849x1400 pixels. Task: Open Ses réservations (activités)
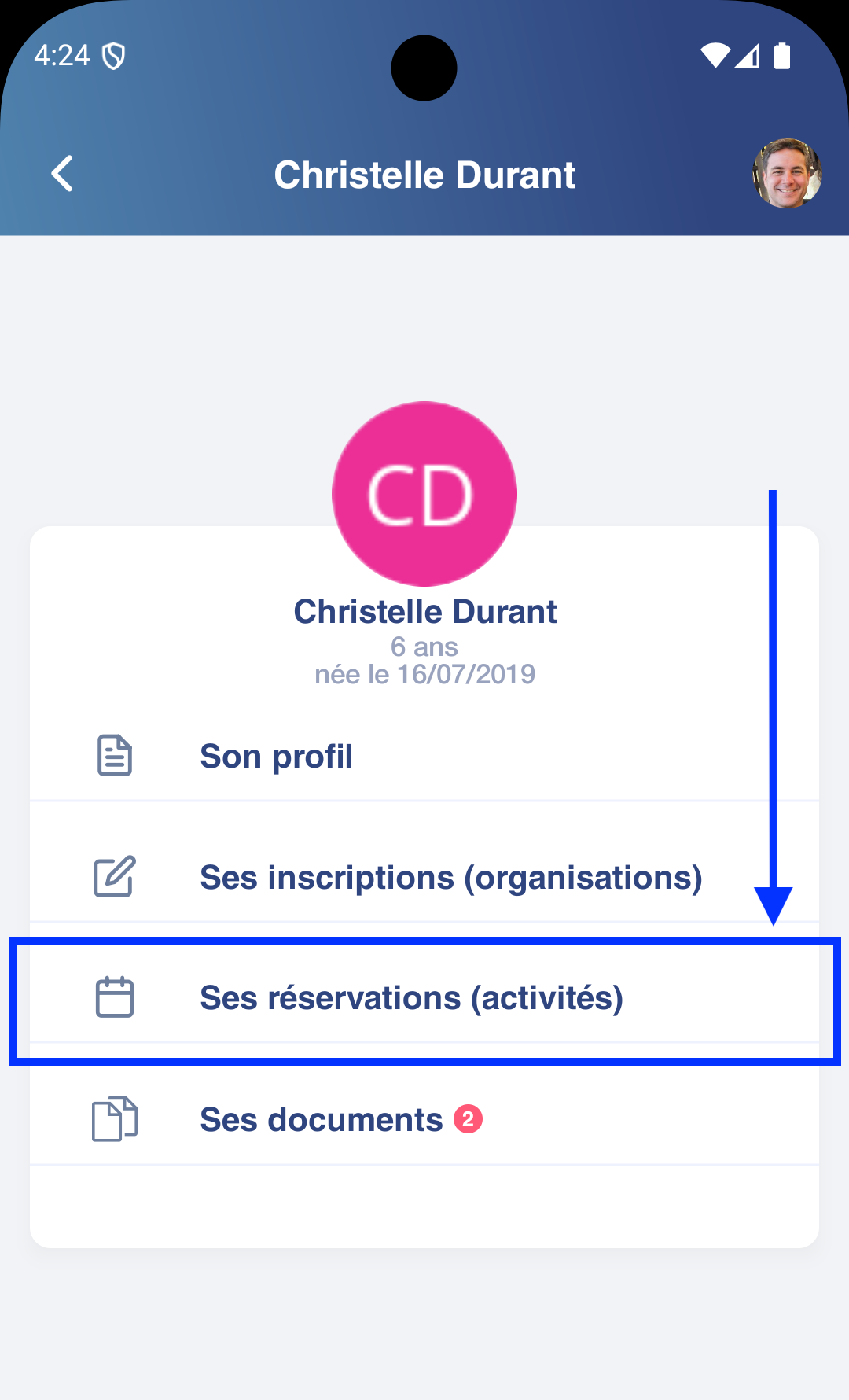pos(411,998)
